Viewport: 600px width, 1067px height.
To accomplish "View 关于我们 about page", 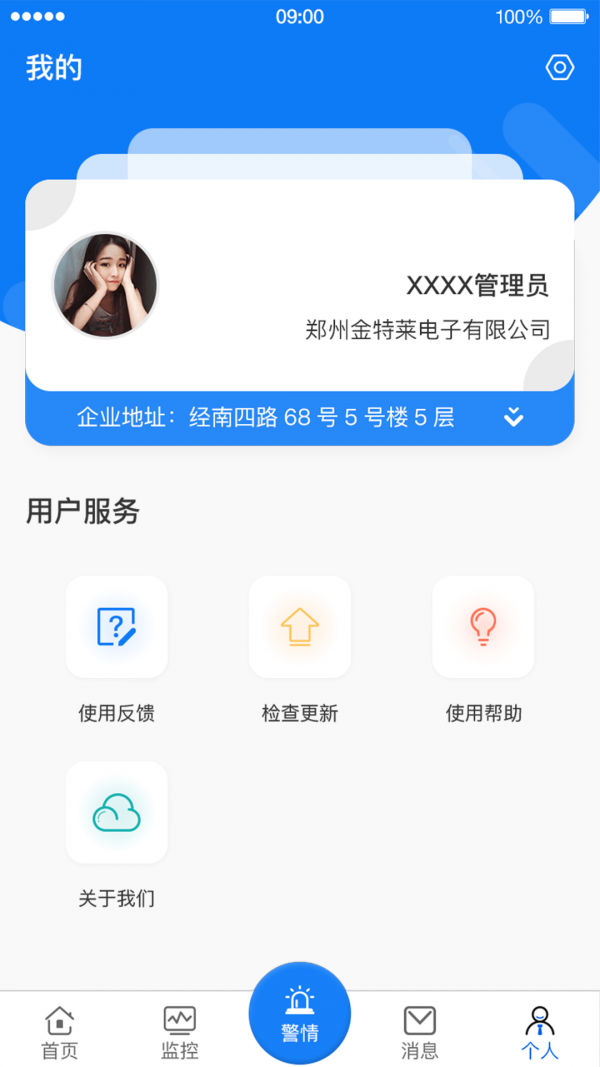I will [116, 812].
